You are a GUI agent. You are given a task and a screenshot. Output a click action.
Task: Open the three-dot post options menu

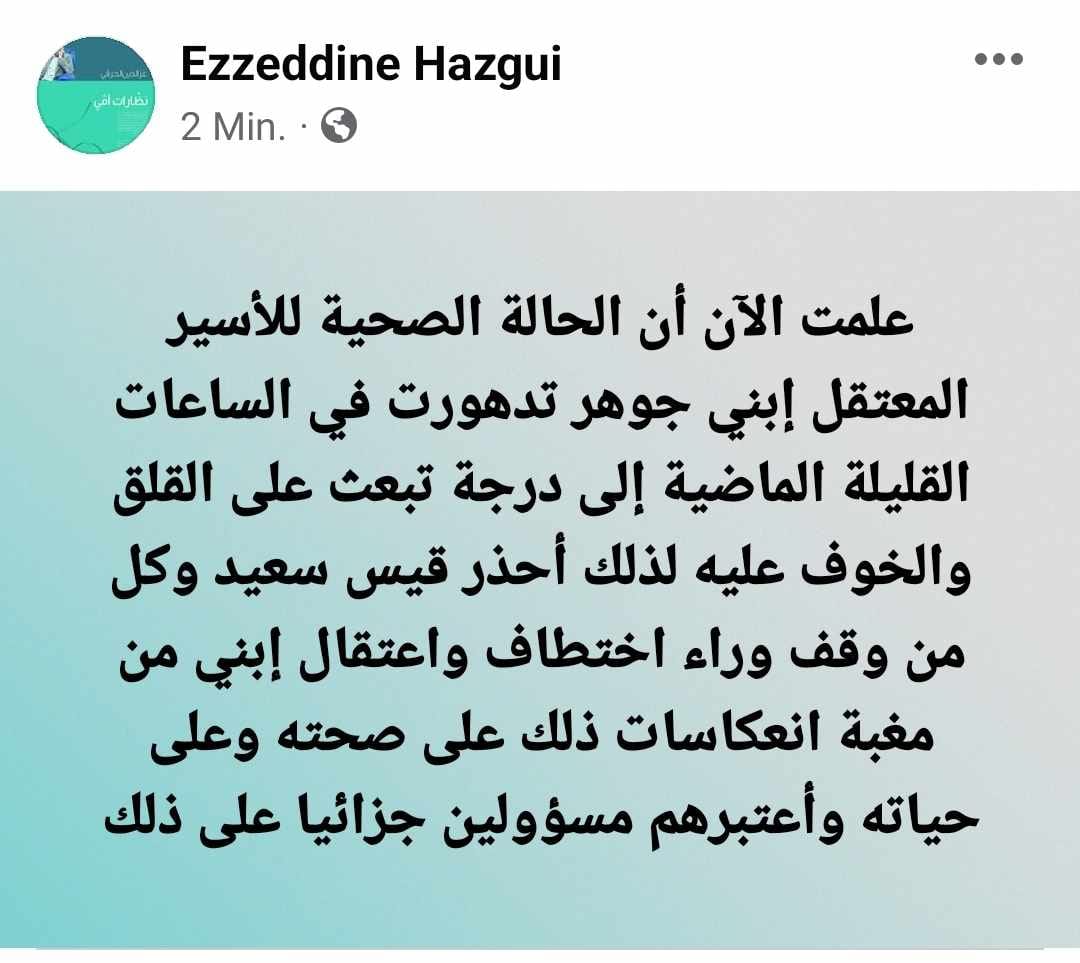point(998,61)
